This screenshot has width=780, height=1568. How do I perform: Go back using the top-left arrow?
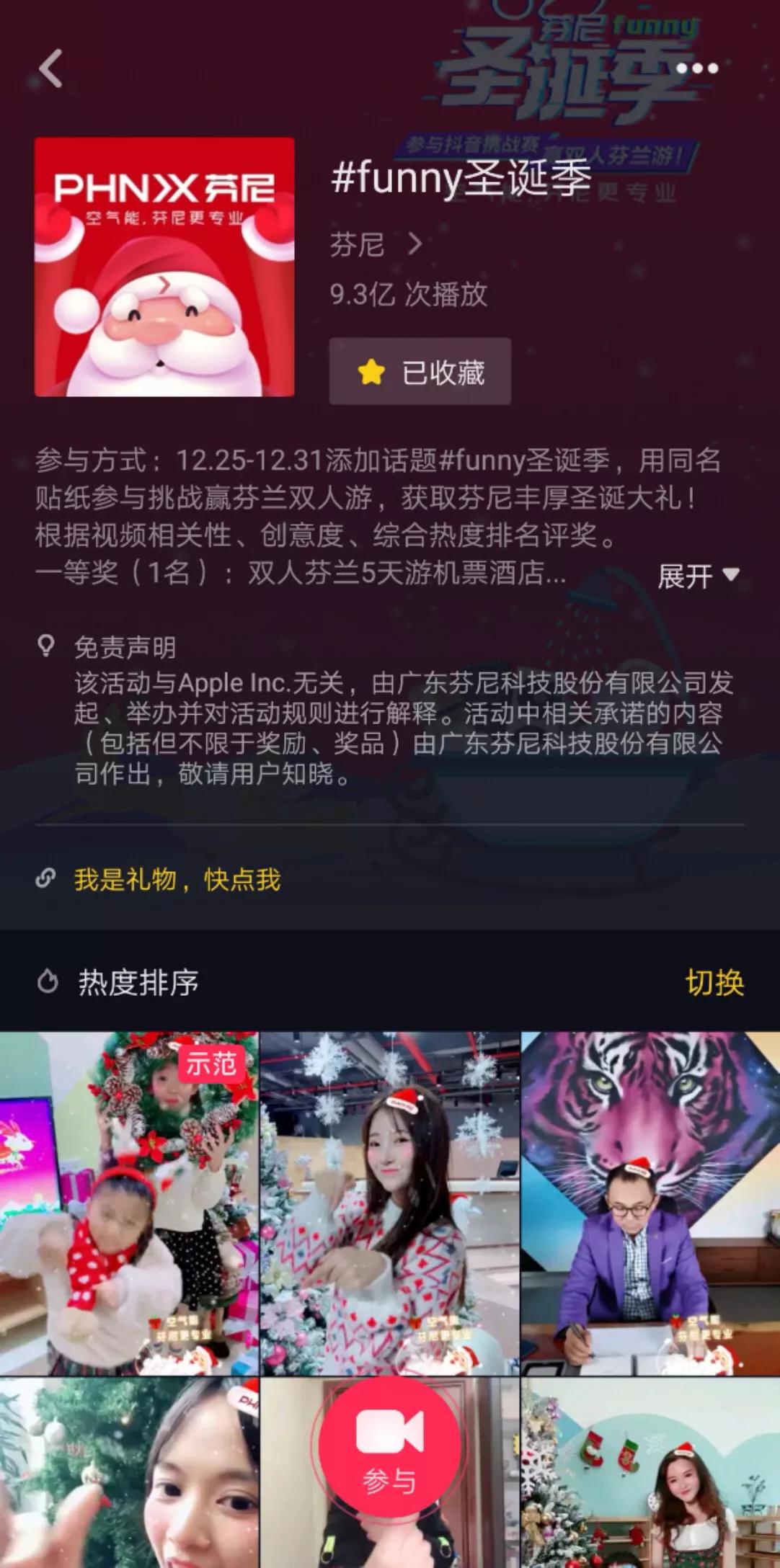coord(50,69)
